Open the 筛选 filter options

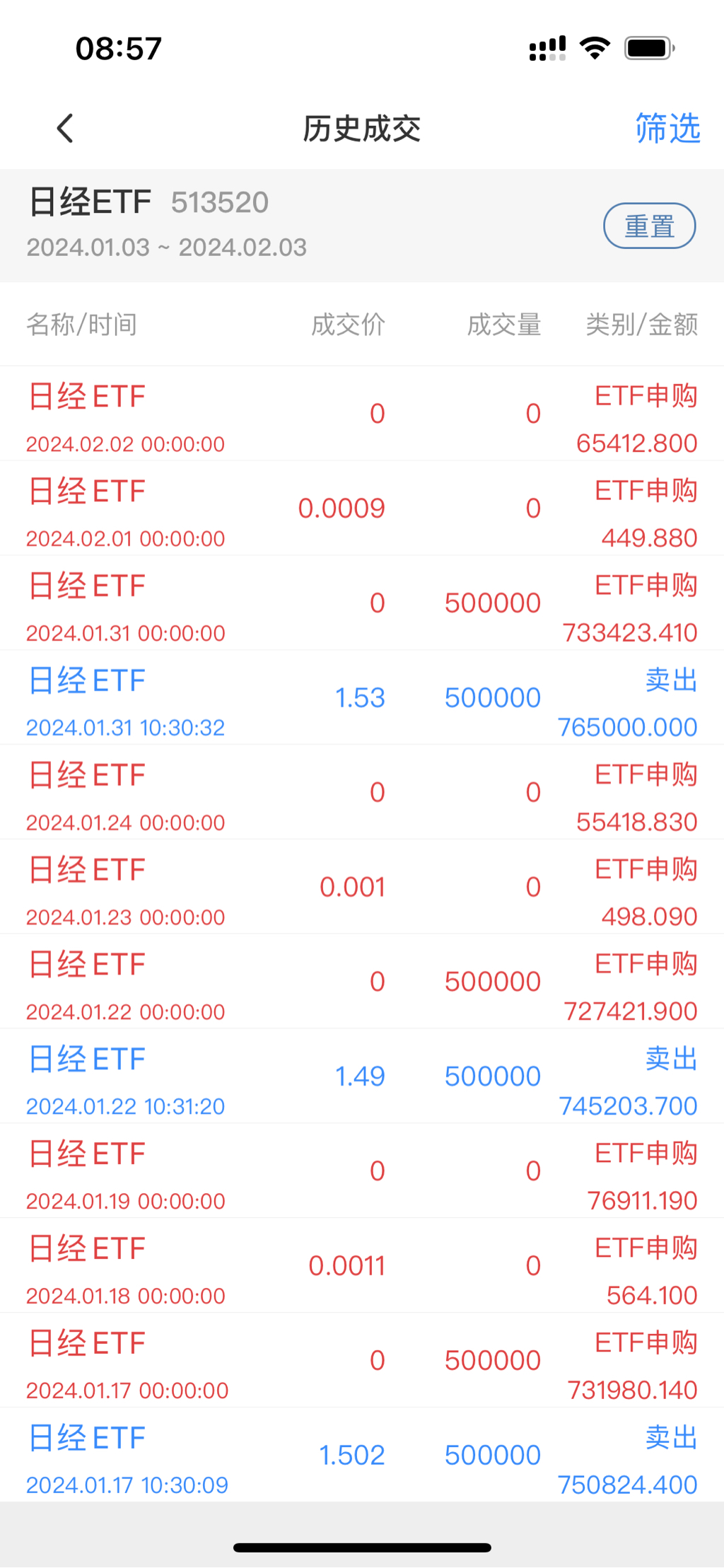point(667,129)
